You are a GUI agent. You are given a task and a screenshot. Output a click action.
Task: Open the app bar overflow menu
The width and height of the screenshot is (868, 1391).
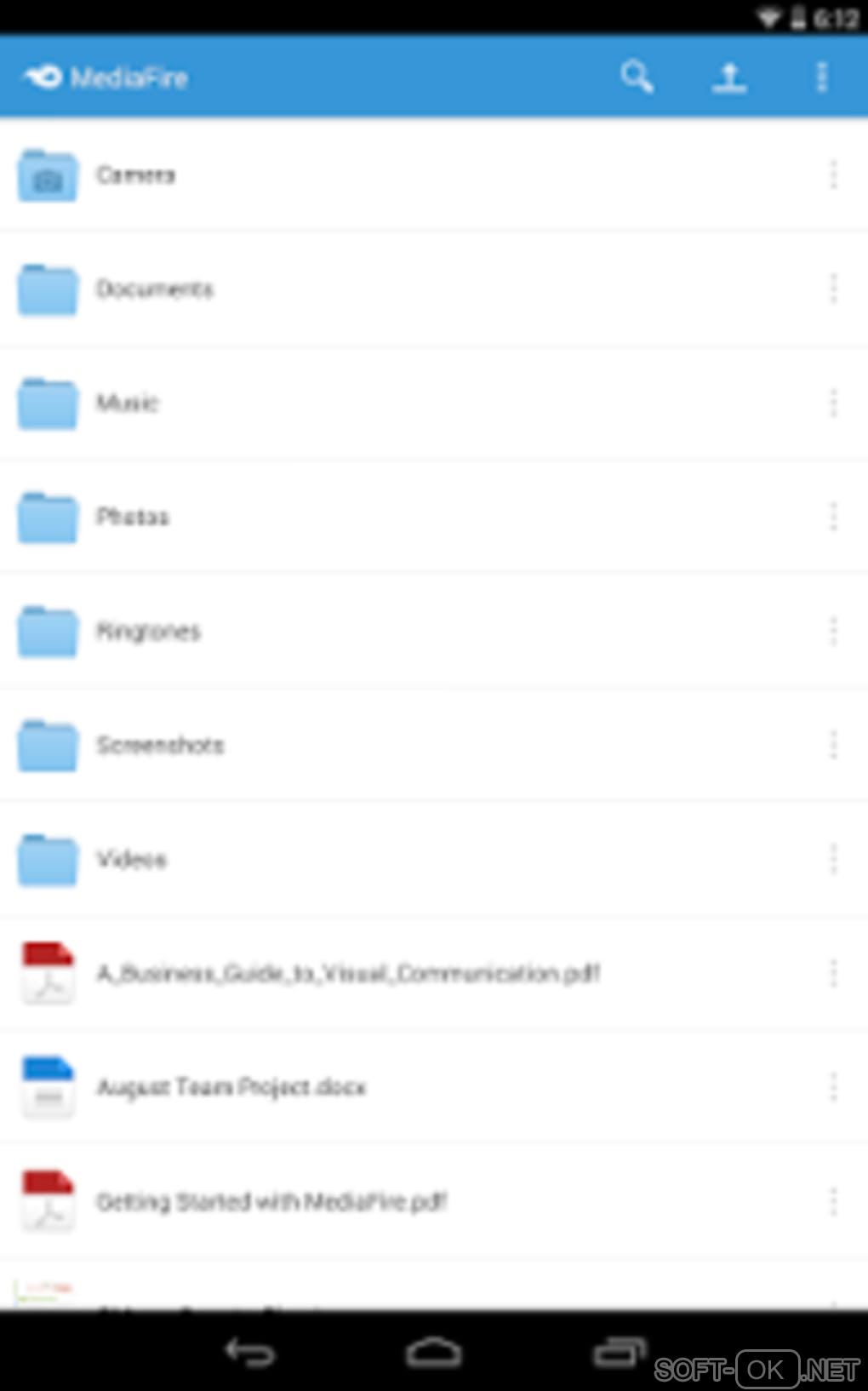click(821, 77)
